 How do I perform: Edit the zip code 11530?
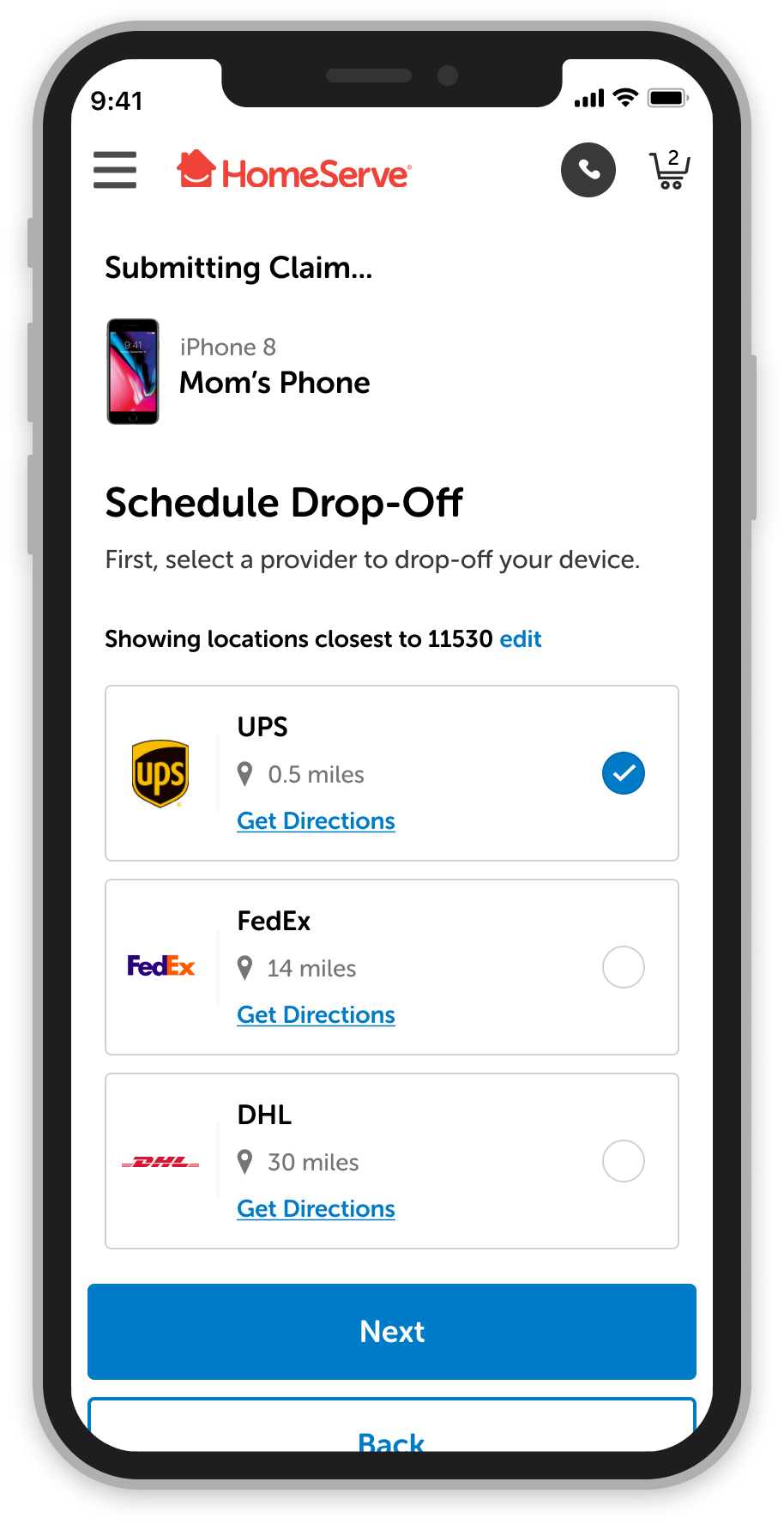point(521,639)
